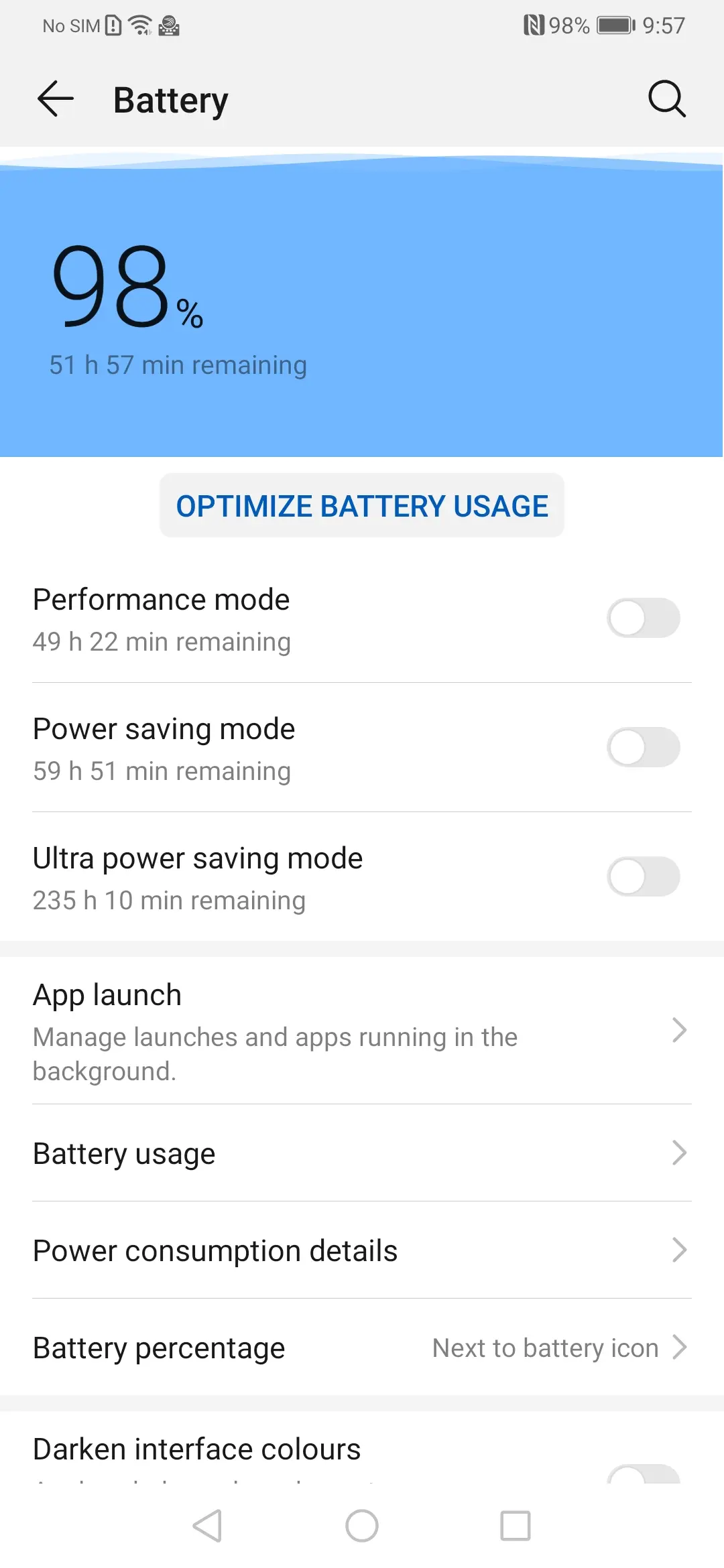Tap Optimize Battery Usage button
The height and width of the screenshot is (1568, 724).
tap(362, 506)
